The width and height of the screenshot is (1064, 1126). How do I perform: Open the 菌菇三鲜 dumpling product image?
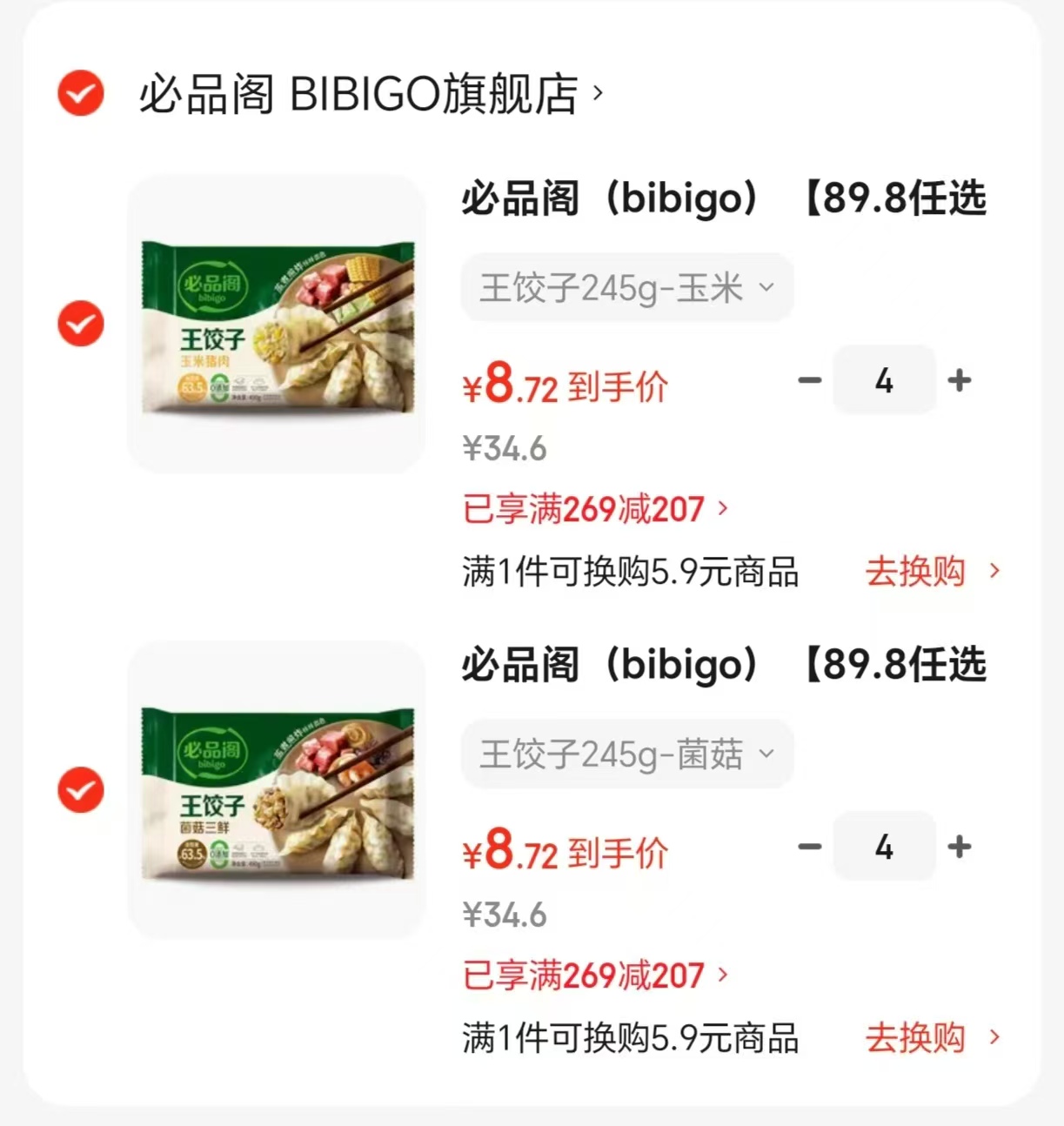(x=277, y=790)
